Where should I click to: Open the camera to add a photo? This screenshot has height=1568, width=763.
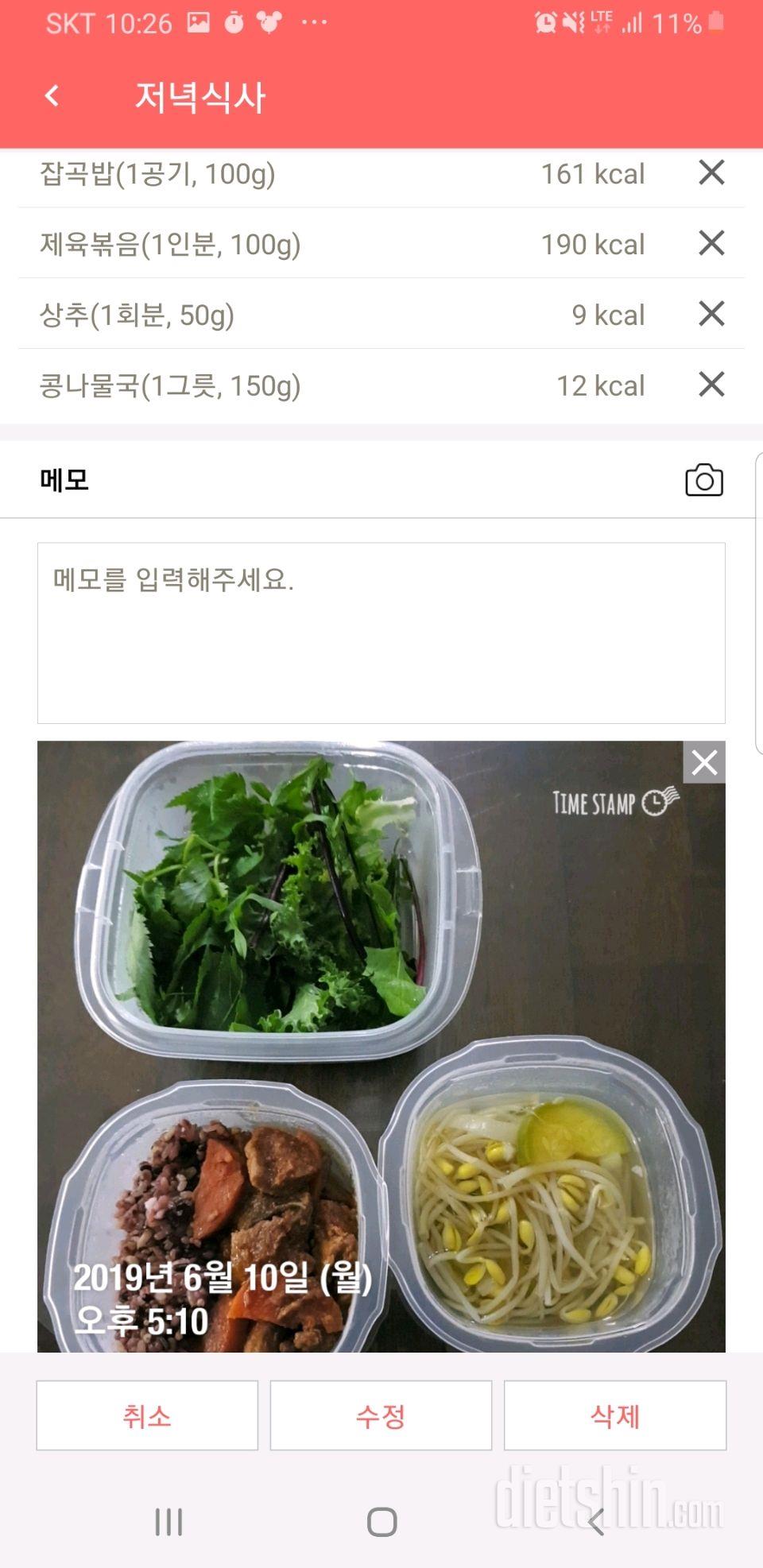tap(703, 480)
